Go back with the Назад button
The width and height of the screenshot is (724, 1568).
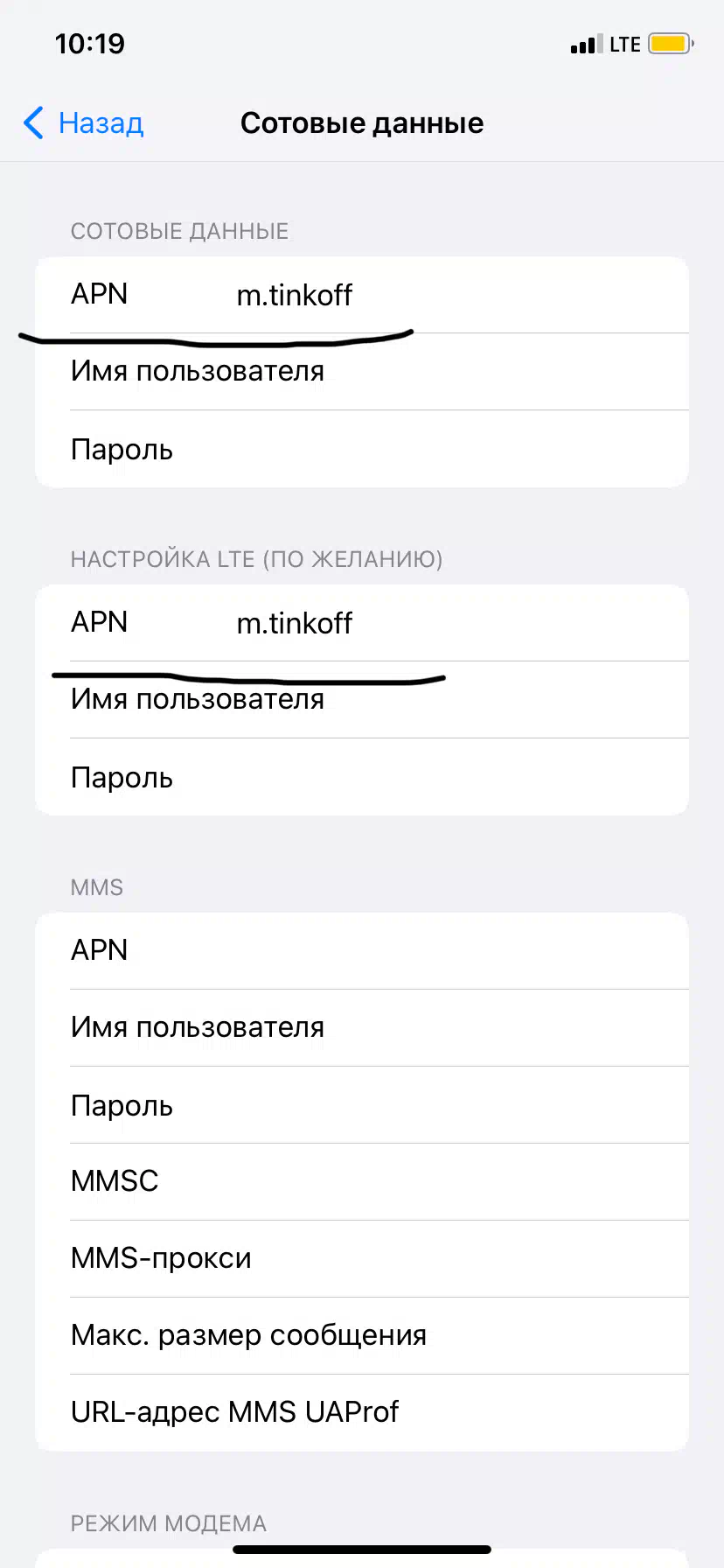84,123
